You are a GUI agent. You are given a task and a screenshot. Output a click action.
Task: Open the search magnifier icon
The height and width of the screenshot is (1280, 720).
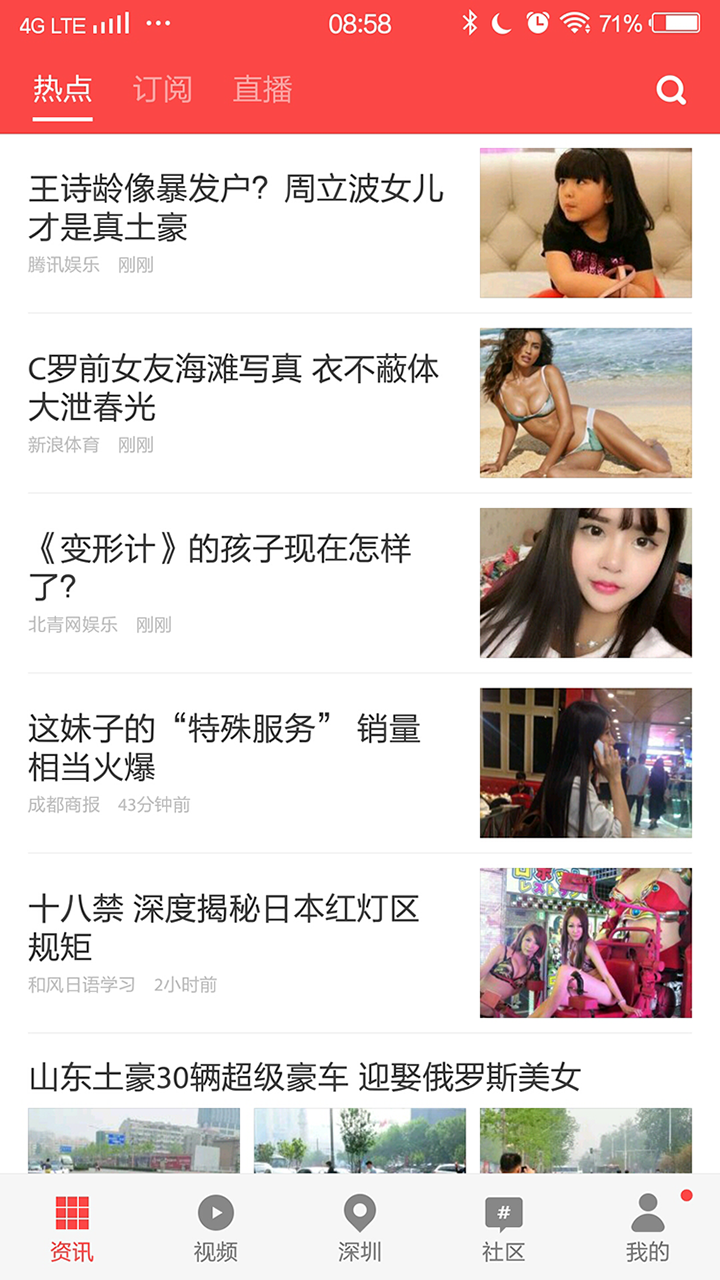[x=671, y=90]
